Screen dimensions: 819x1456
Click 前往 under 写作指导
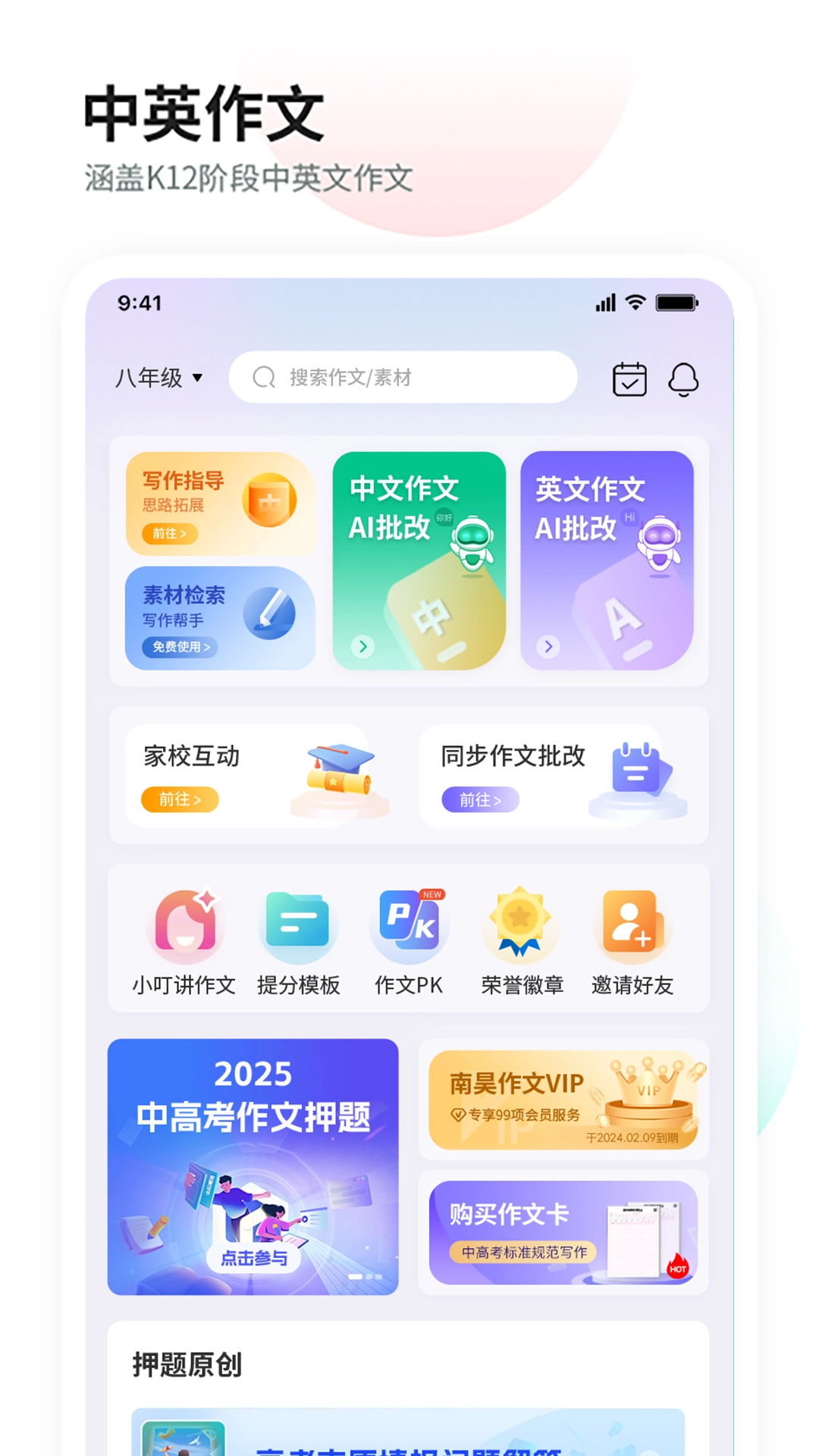tap(168, 535)
